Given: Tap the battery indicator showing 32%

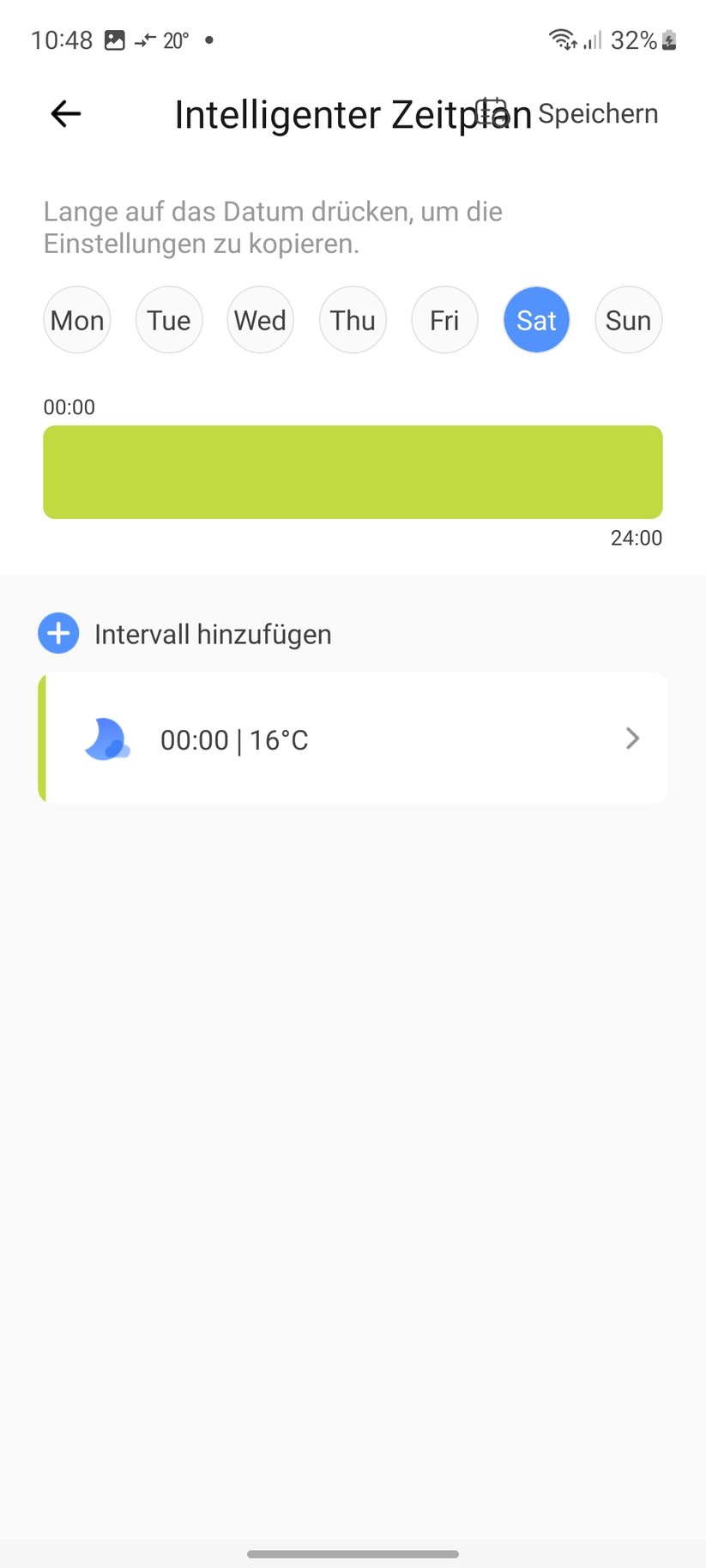Looking at the screenshot, I should [x=638, y=39].
